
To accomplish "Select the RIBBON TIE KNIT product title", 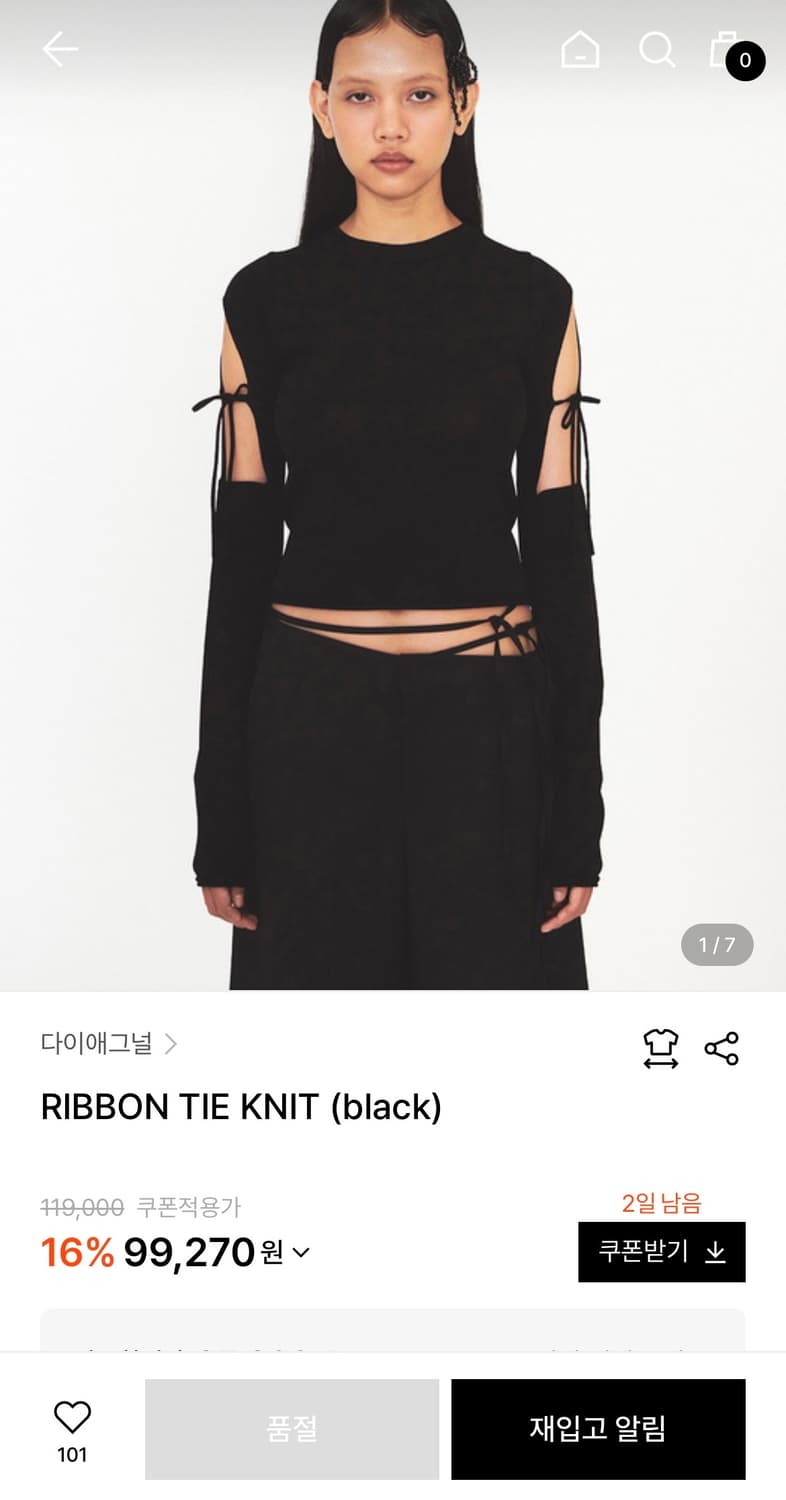I will coord(240,1107).
